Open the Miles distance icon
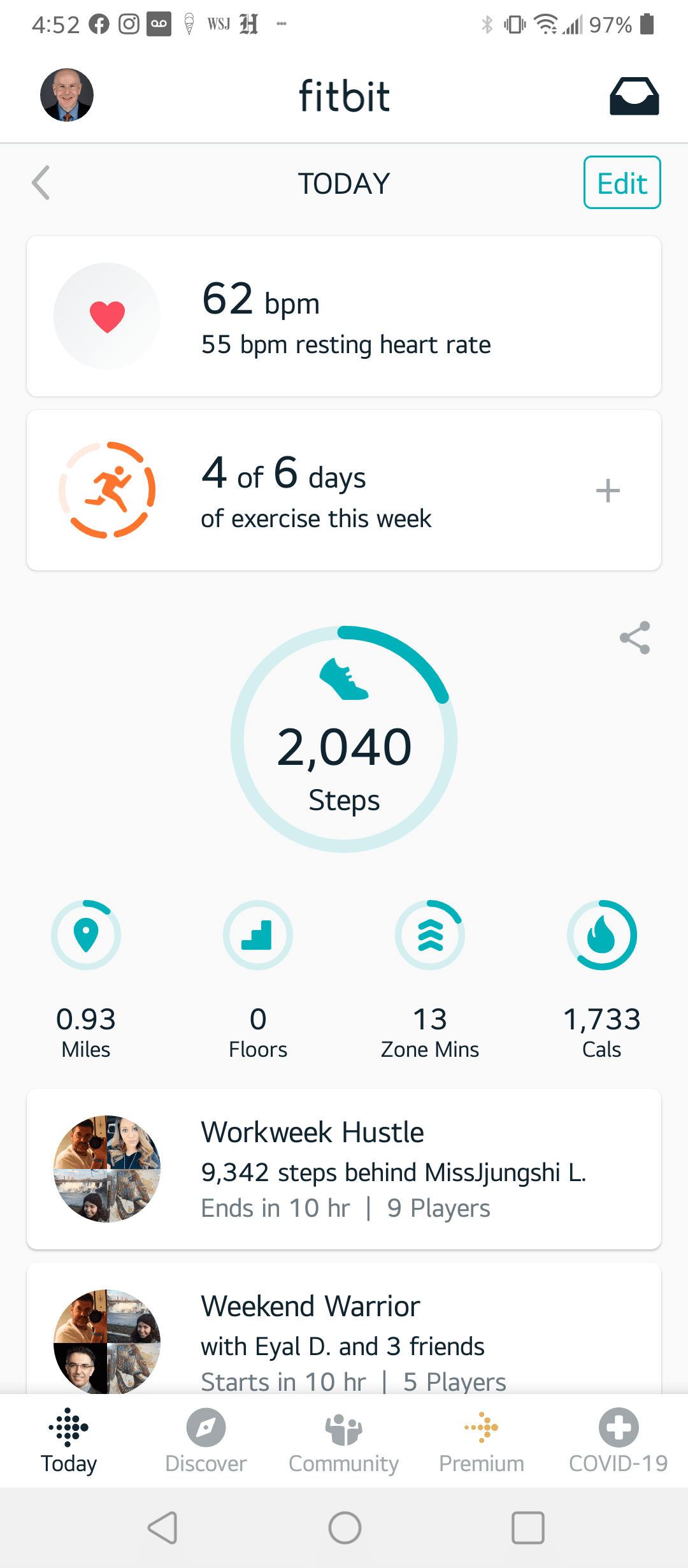688x1568 pixels. pos(86,934)
